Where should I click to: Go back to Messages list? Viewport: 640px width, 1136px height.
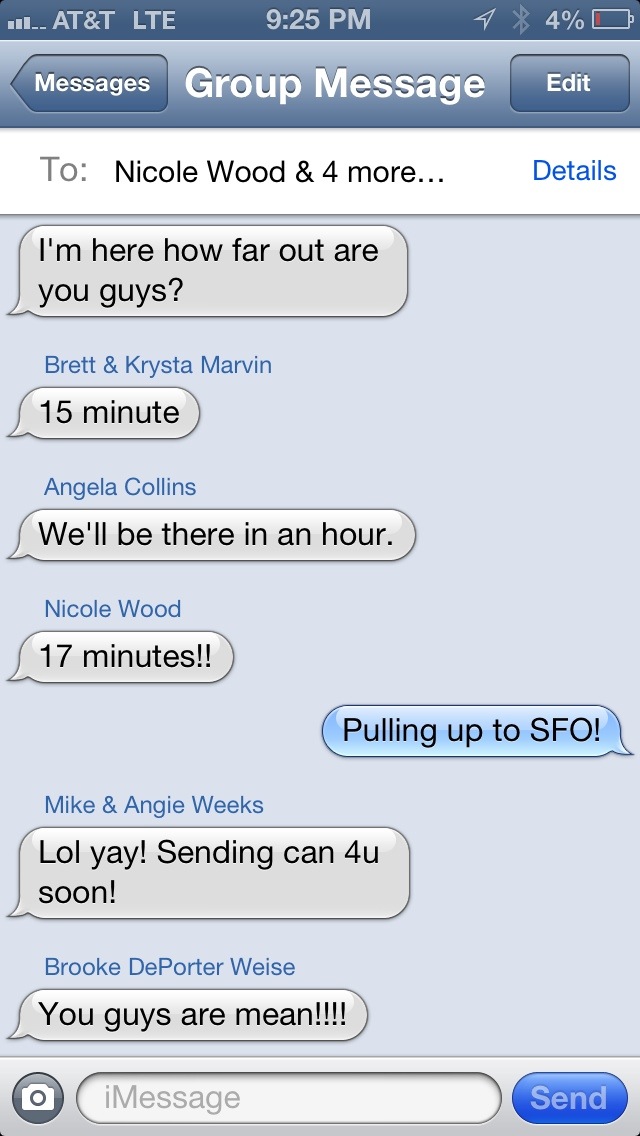[x=89, y=83]
